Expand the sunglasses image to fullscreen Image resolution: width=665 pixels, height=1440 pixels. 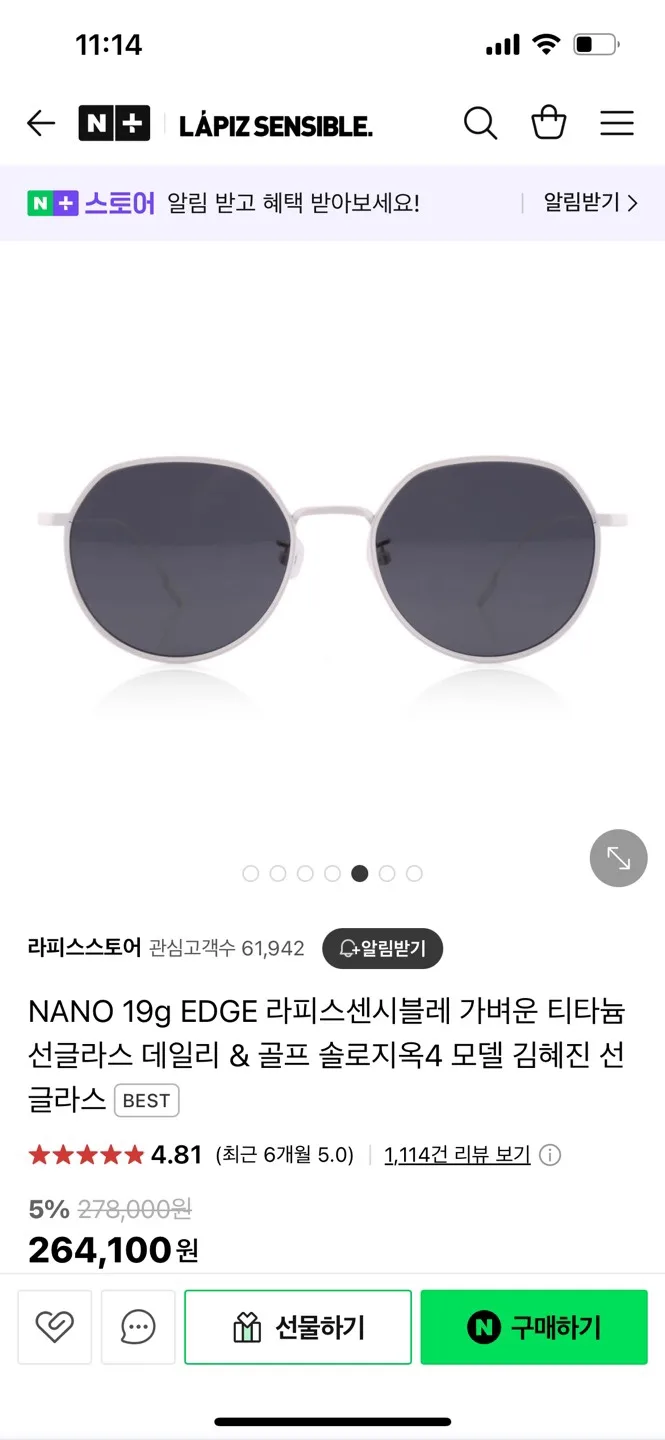pos(618,858)
